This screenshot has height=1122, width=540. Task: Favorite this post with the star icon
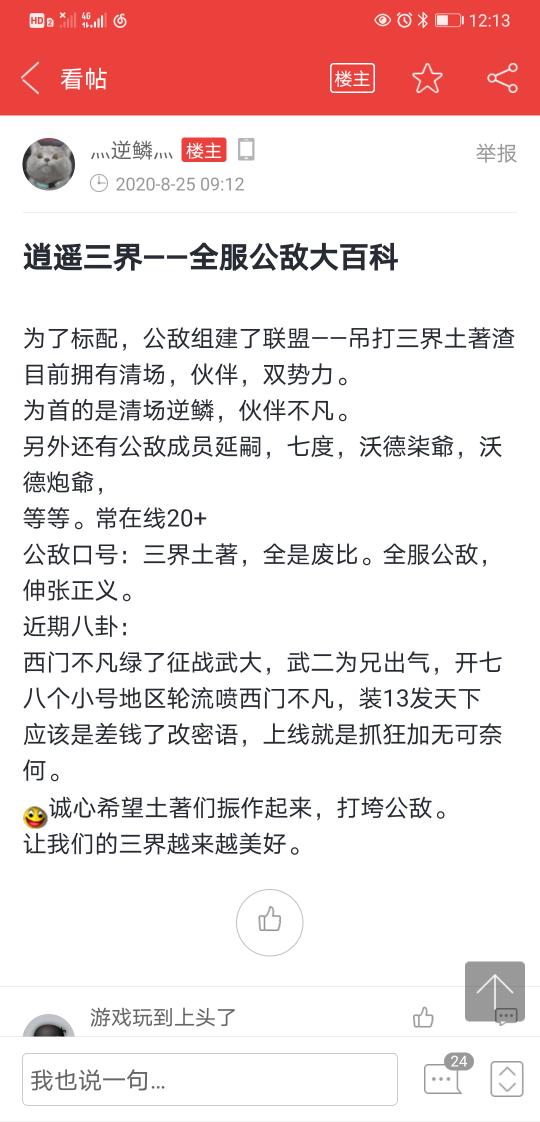click(427, 78)
